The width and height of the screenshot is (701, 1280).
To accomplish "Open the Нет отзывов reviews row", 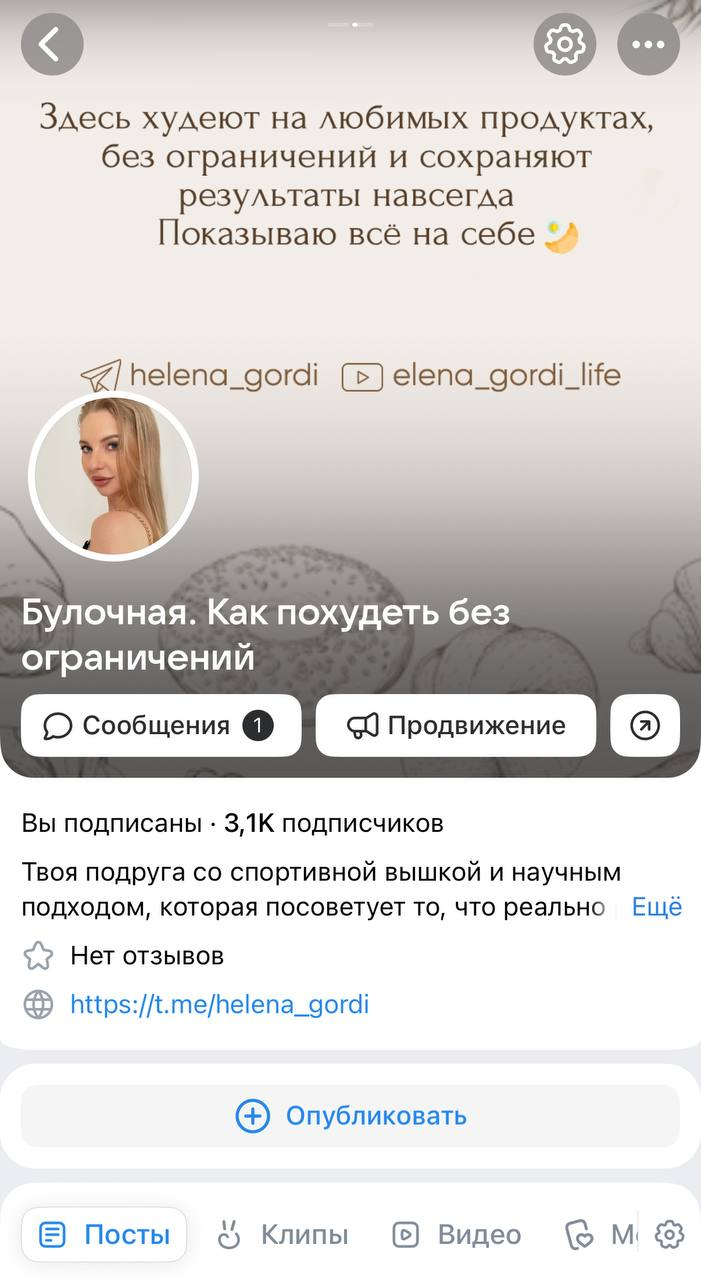I will coord(146,956).
